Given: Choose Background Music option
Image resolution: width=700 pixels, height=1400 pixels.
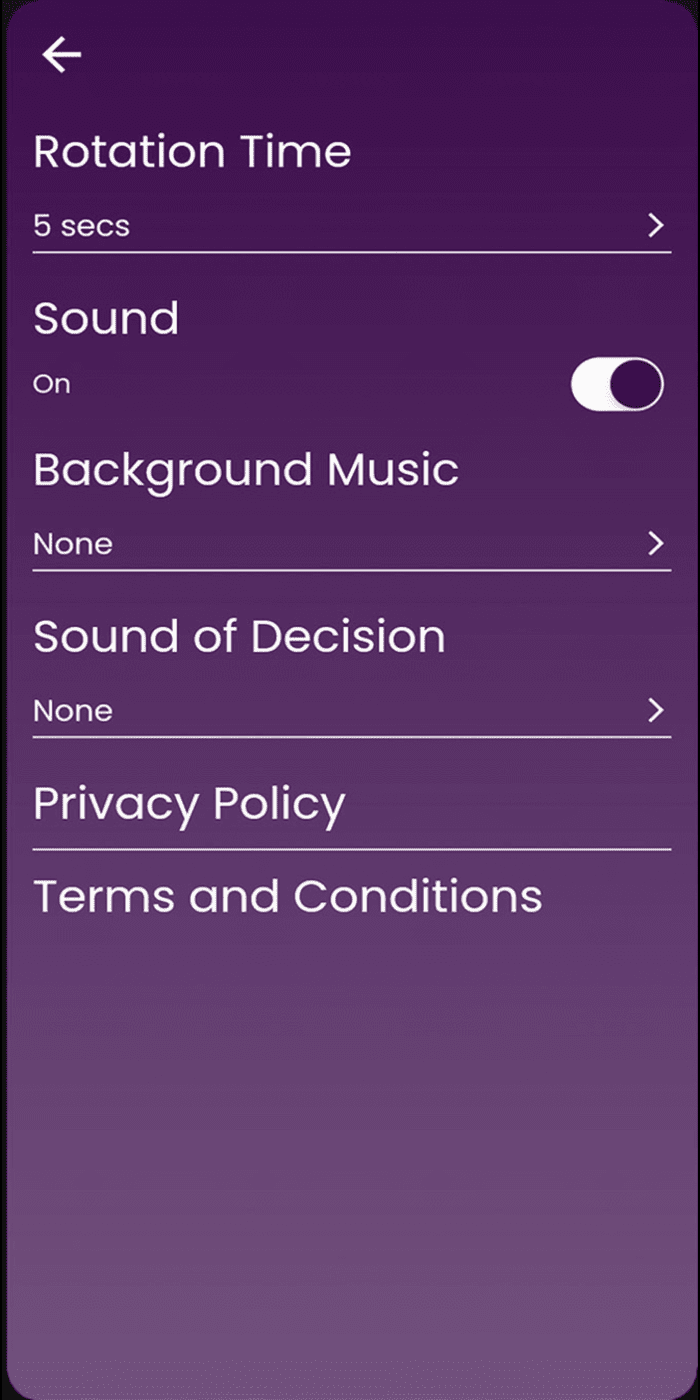Looking at the screenshot, I should (350, 544).
